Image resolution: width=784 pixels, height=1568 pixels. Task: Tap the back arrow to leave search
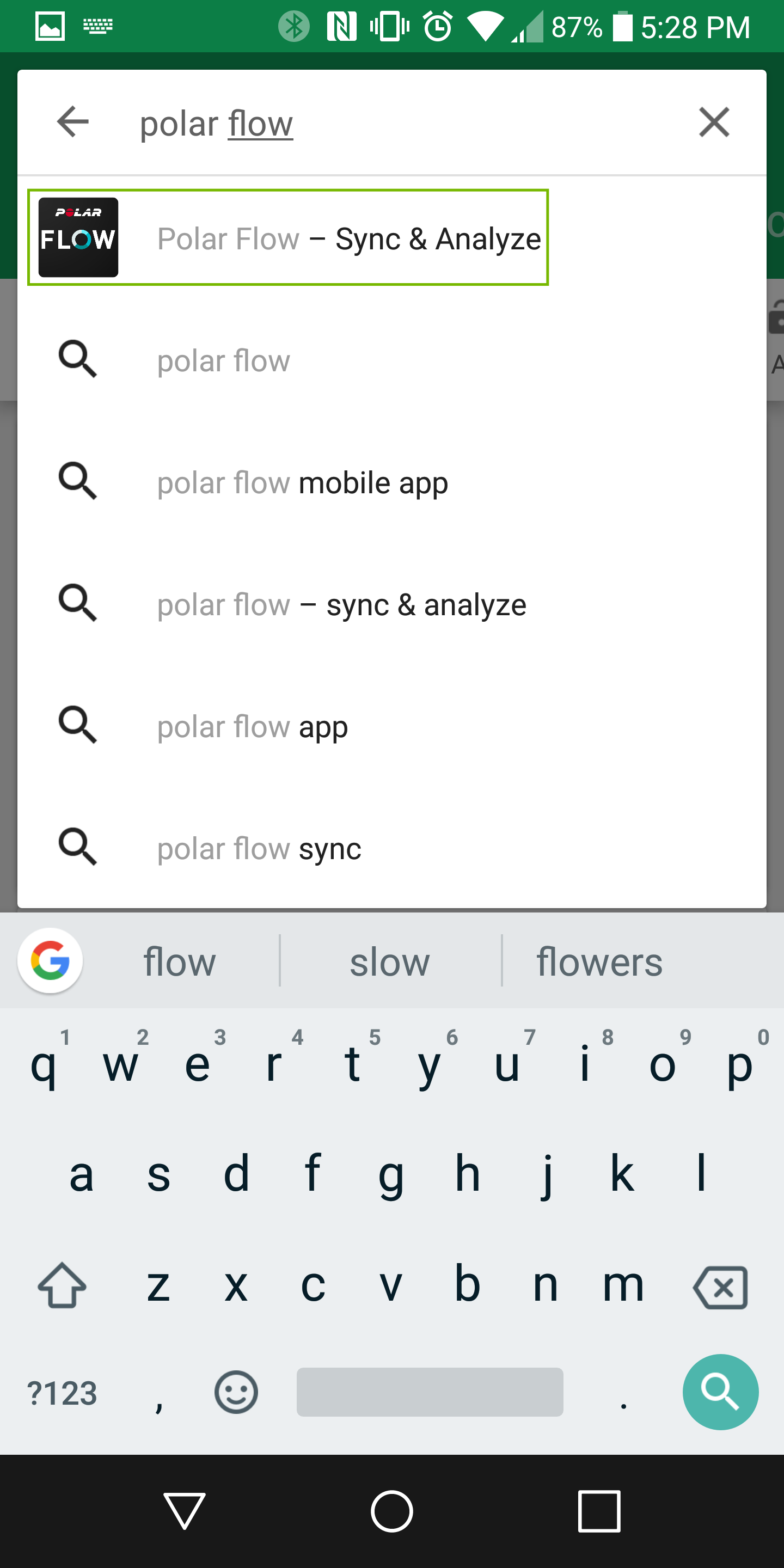(72, 122)
